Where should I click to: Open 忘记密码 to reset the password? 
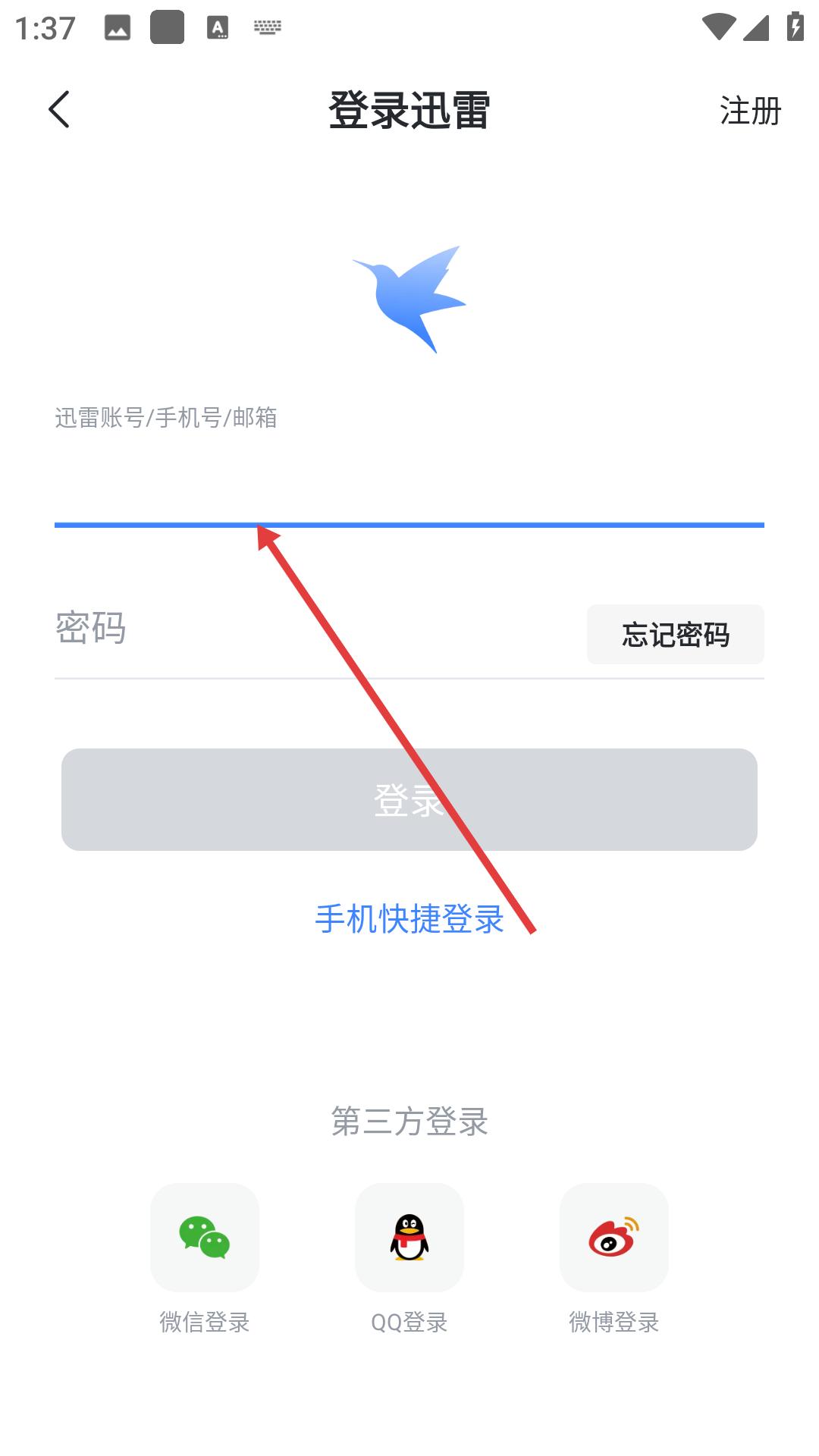[675, 635]
